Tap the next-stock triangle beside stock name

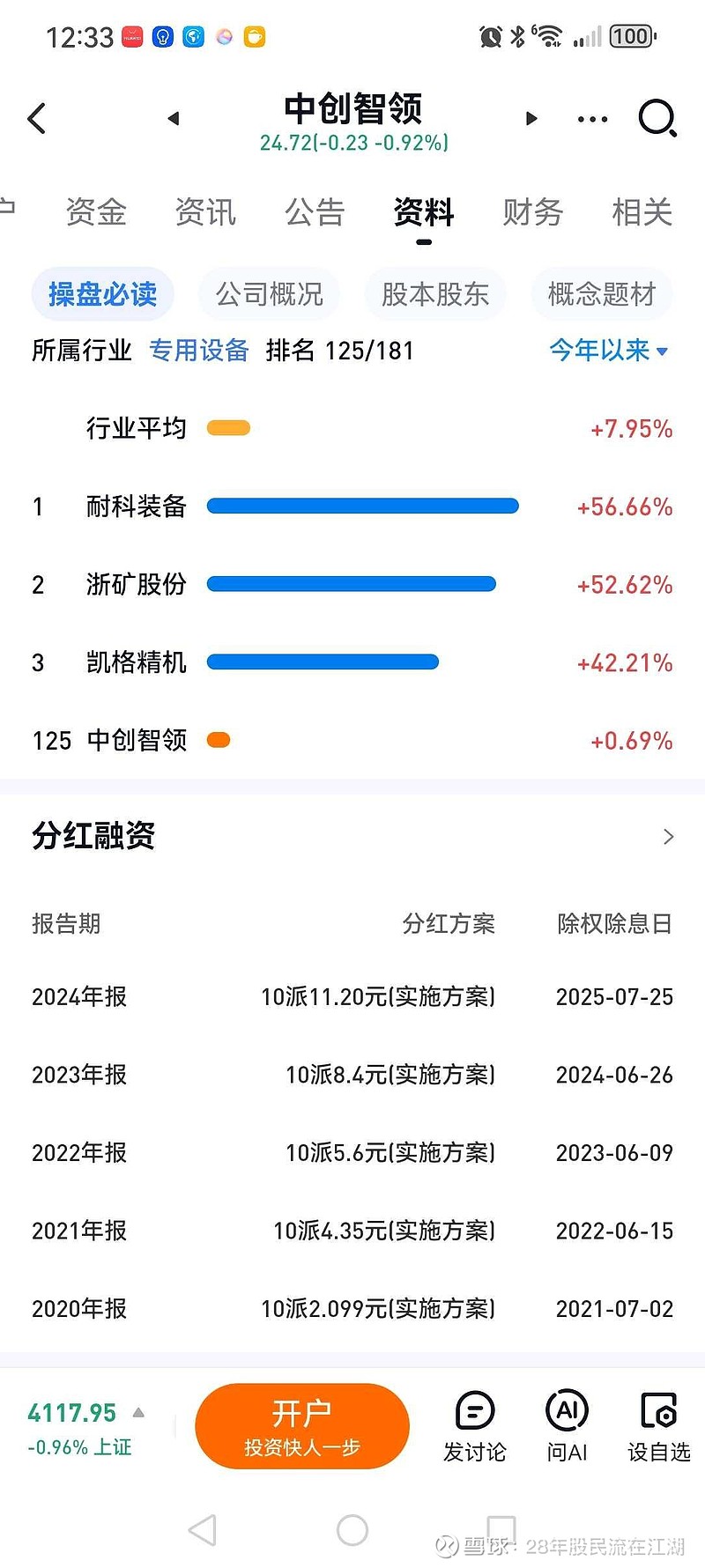click(x=531, y=117)
